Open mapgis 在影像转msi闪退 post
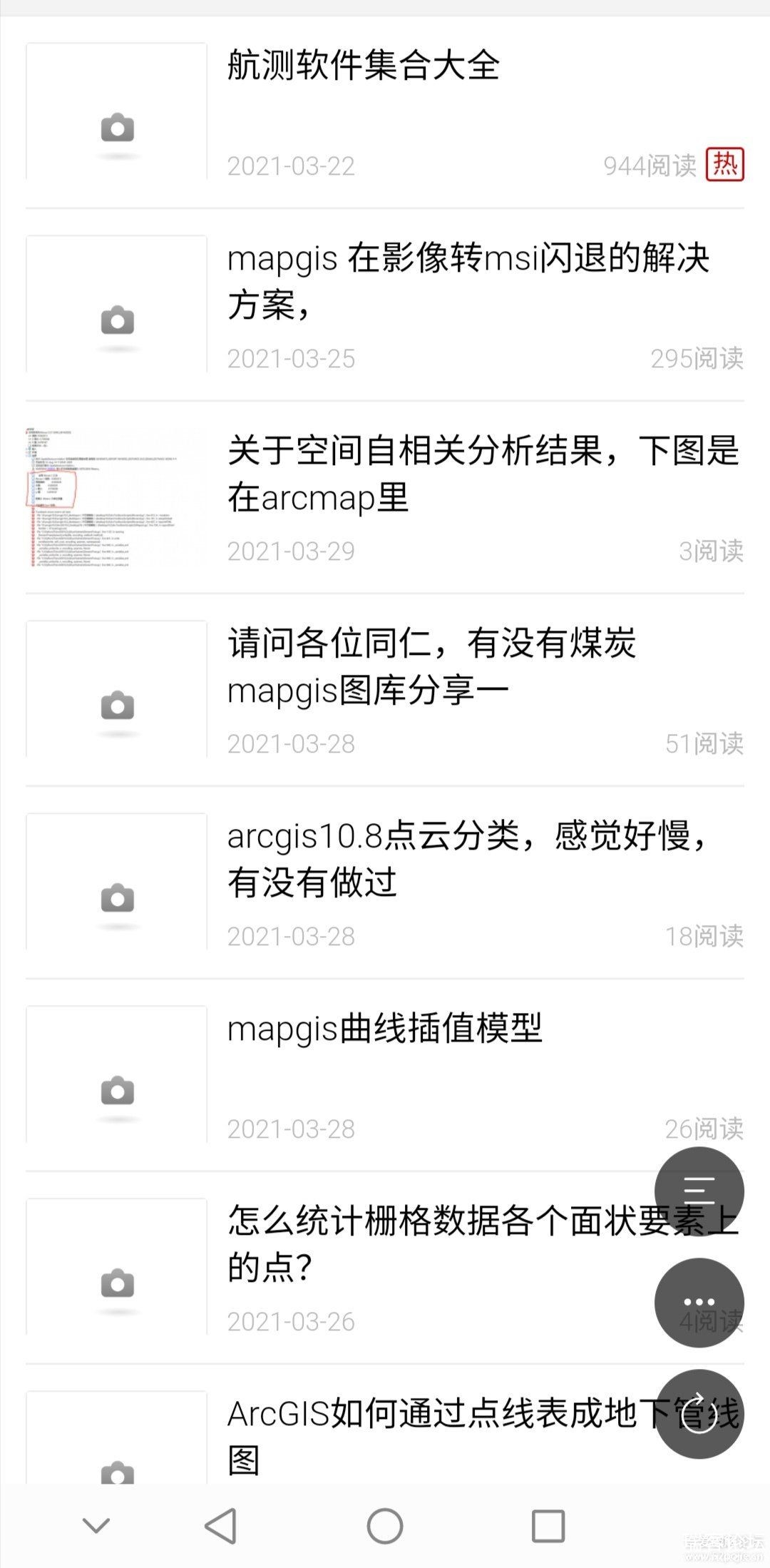This screenshot has height=1568, width=770. pos(468,281)
